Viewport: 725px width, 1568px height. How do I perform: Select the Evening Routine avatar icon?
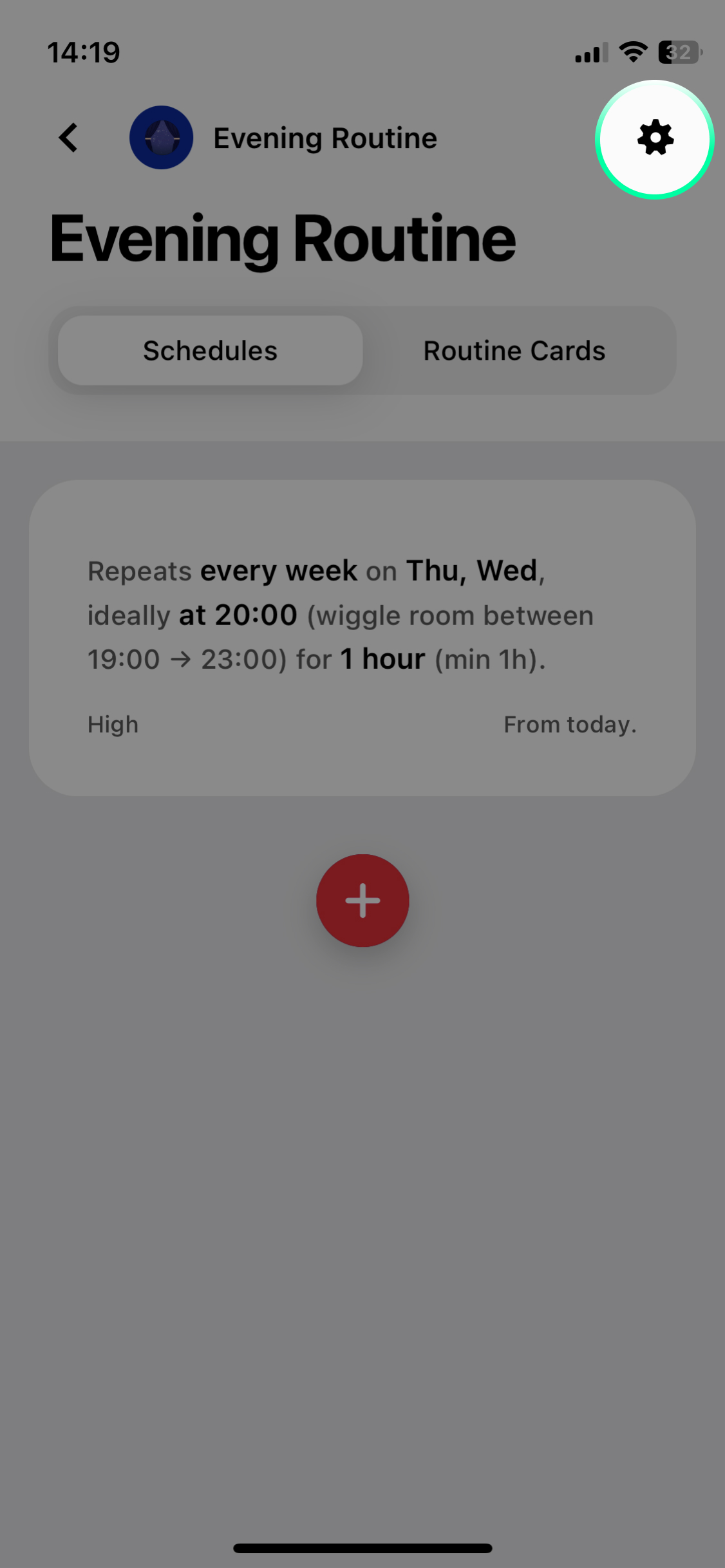[162, 137]
